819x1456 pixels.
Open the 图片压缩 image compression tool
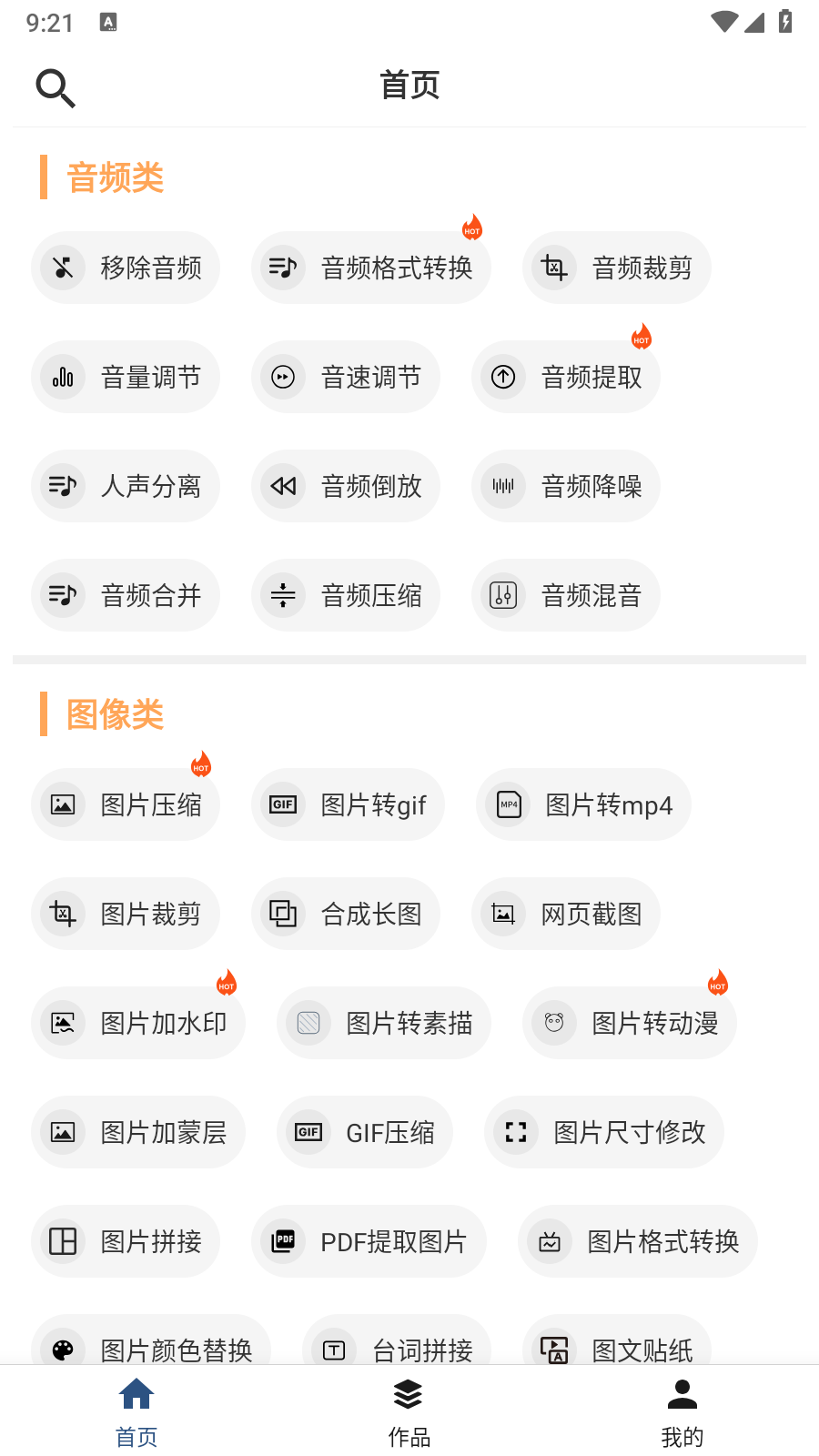(x=126, y=804)
